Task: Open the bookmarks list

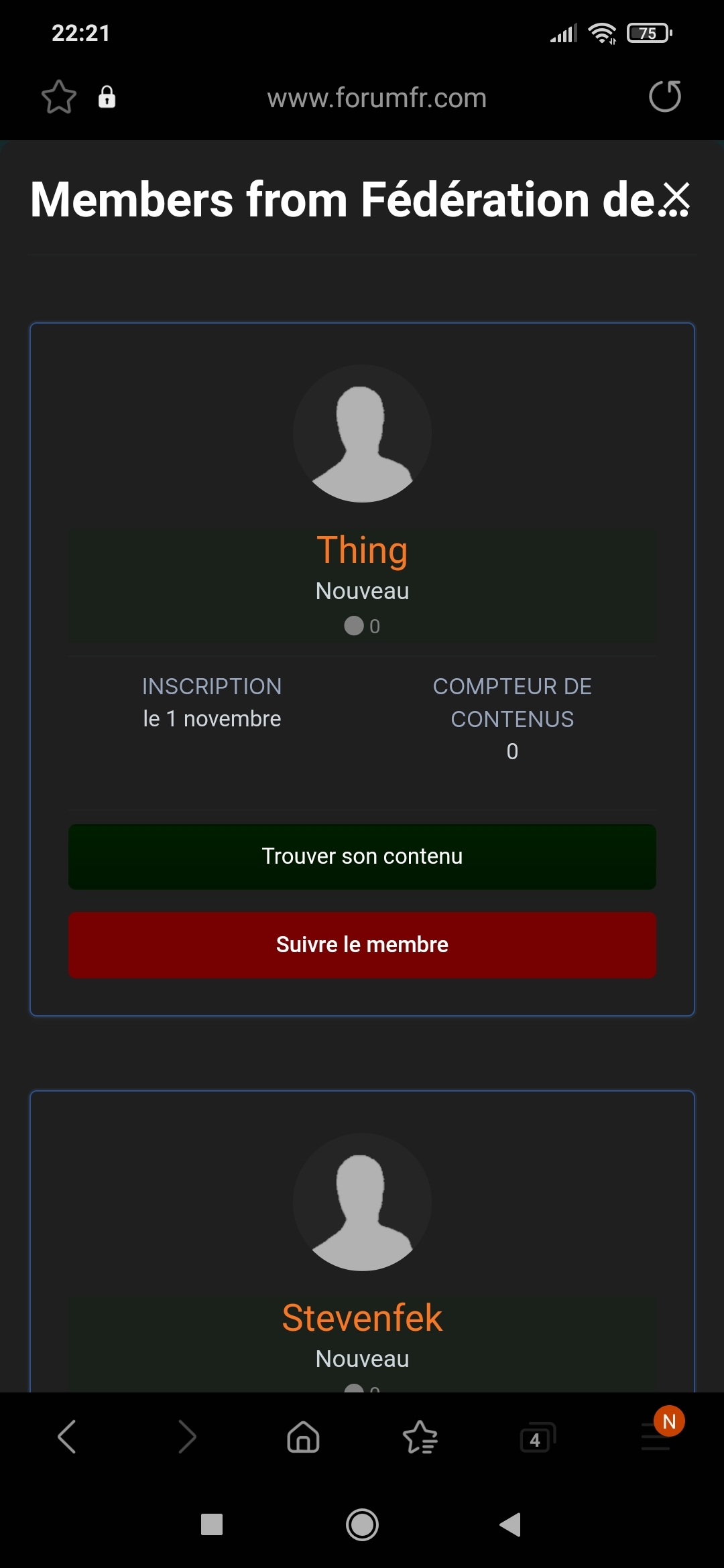Action: click(x=420, y=1437)
